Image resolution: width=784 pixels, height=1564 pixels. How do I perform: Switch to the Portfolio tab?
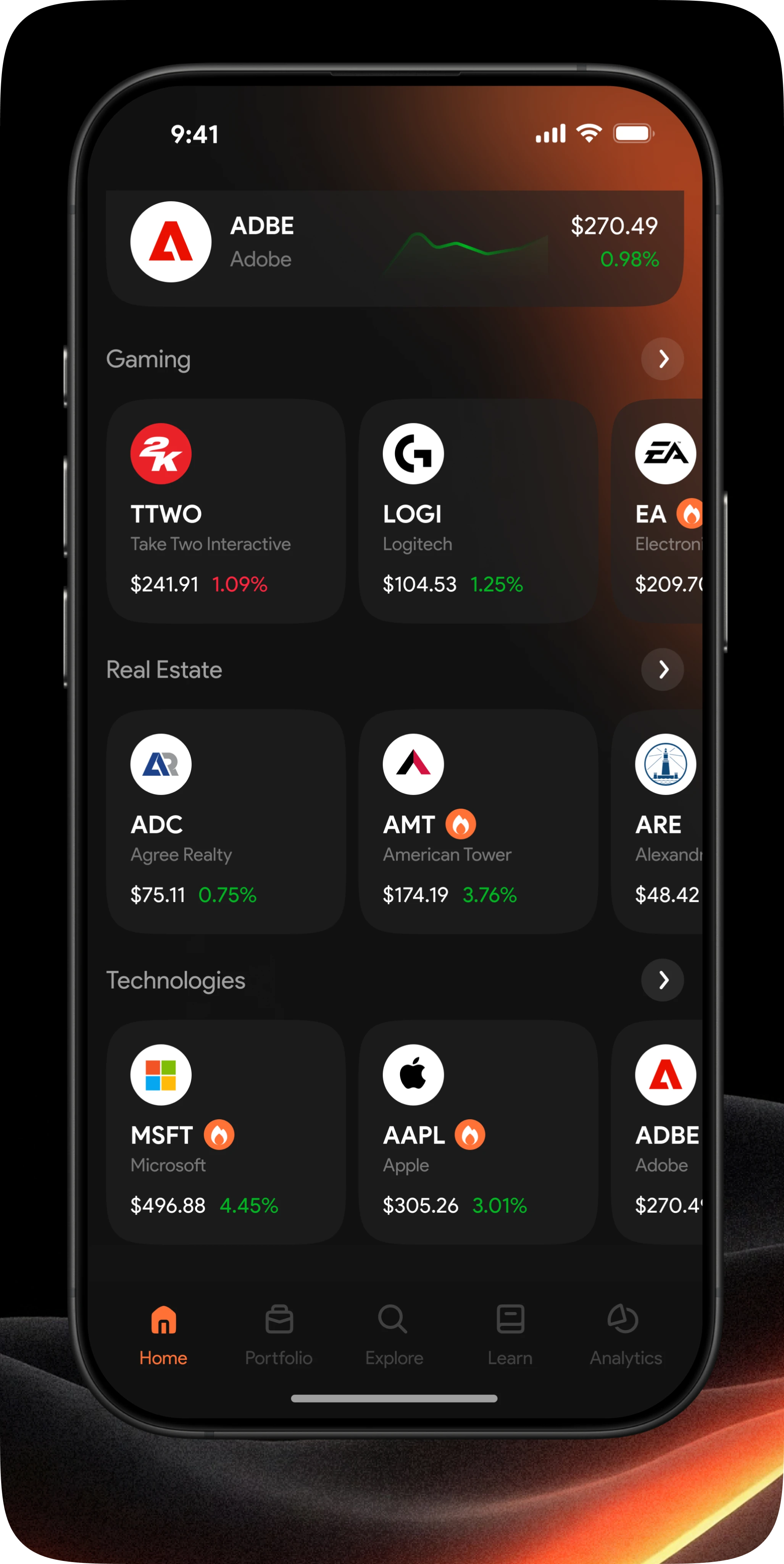[279, 1335]
